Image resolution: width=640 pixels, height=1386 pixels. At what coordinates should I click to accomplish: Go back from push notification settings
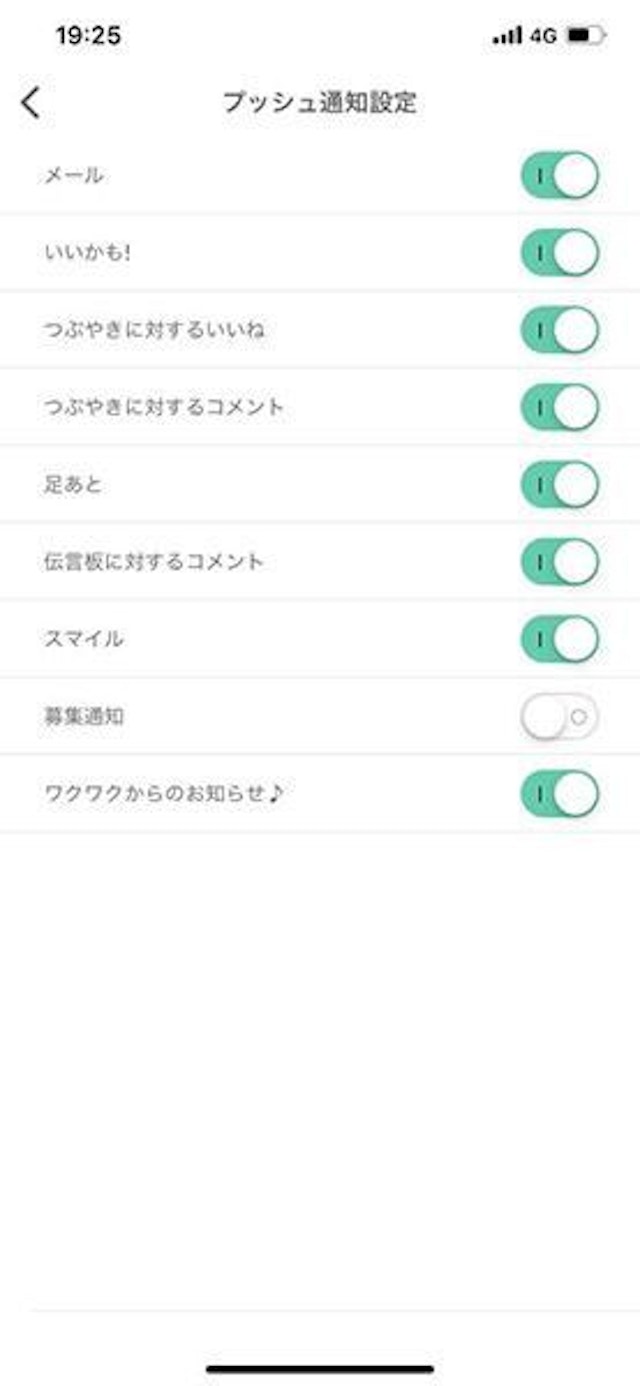[x=31, y=102]
